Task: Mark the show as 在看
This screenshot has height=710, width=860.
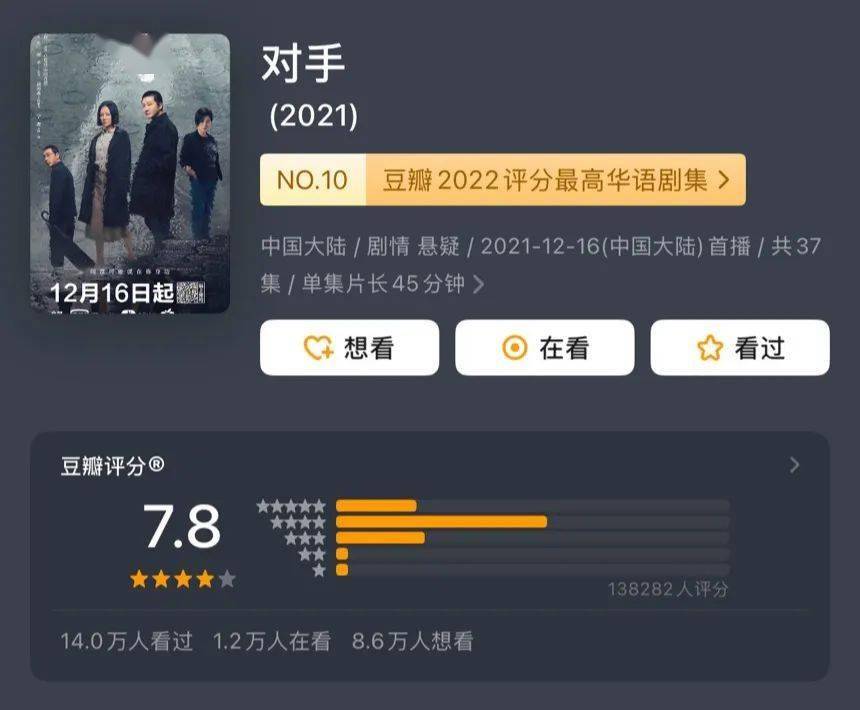Action: (x=544, y=348)
